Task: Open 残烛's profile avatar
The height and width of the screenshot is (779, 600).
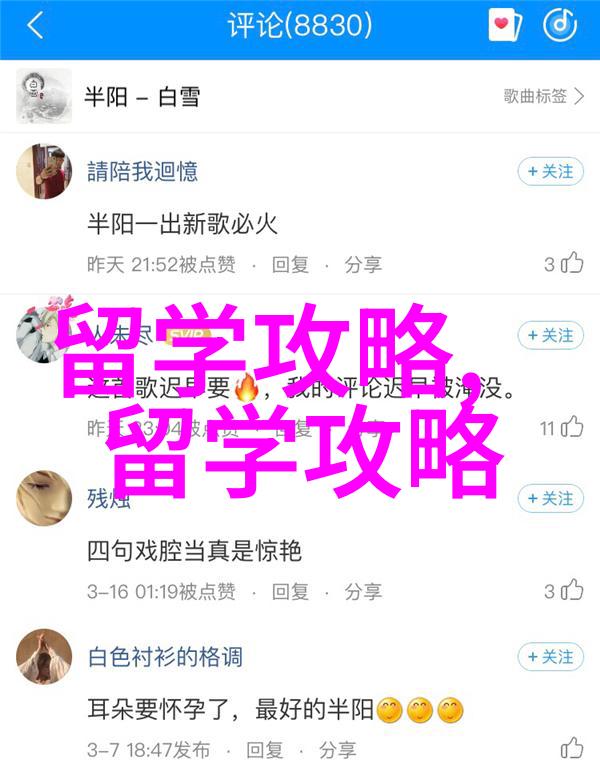Action: coord(43,498)
